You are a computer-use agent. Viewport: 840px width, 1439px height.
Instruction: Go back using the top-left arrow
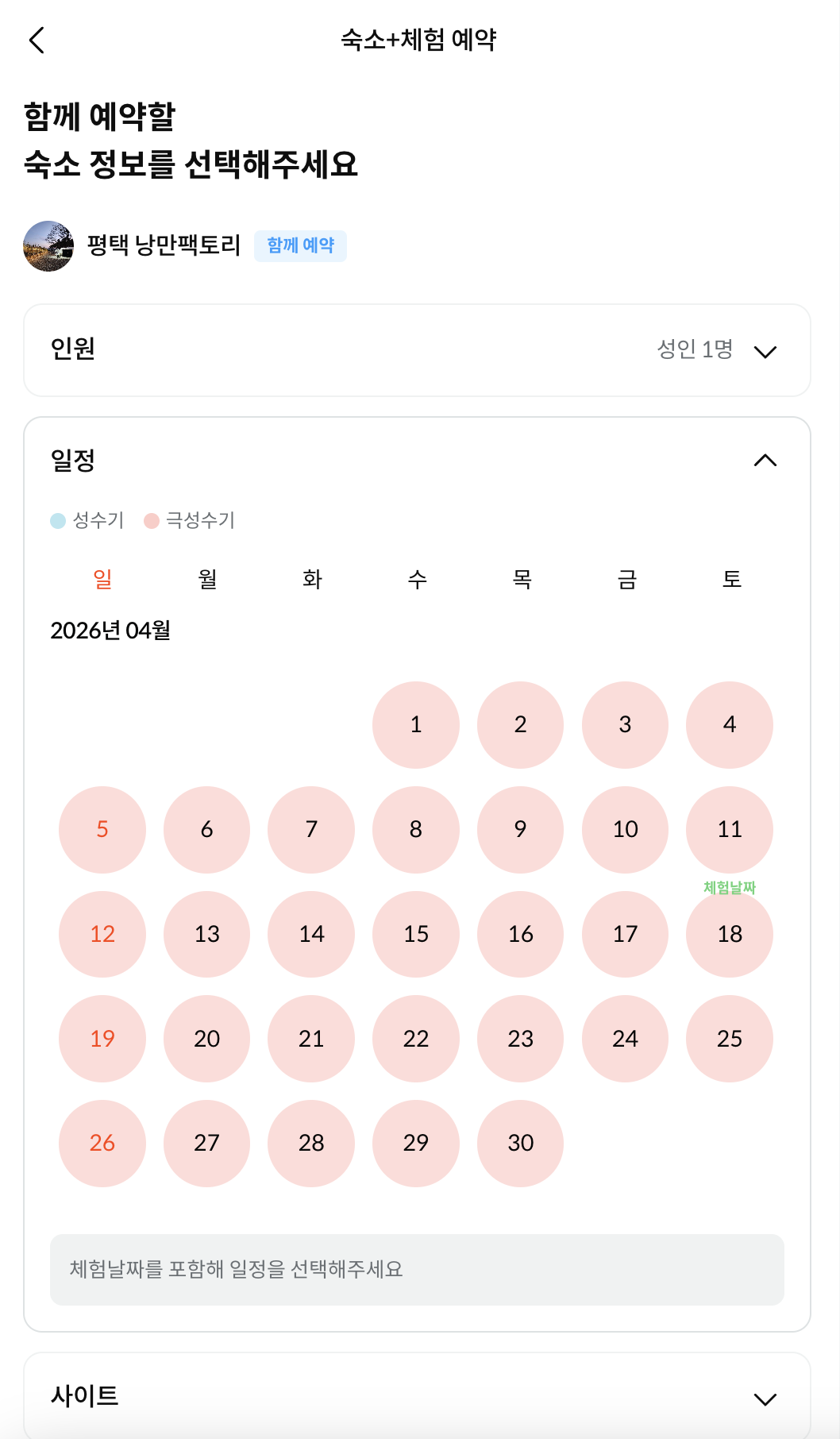(x=37, y=40)
